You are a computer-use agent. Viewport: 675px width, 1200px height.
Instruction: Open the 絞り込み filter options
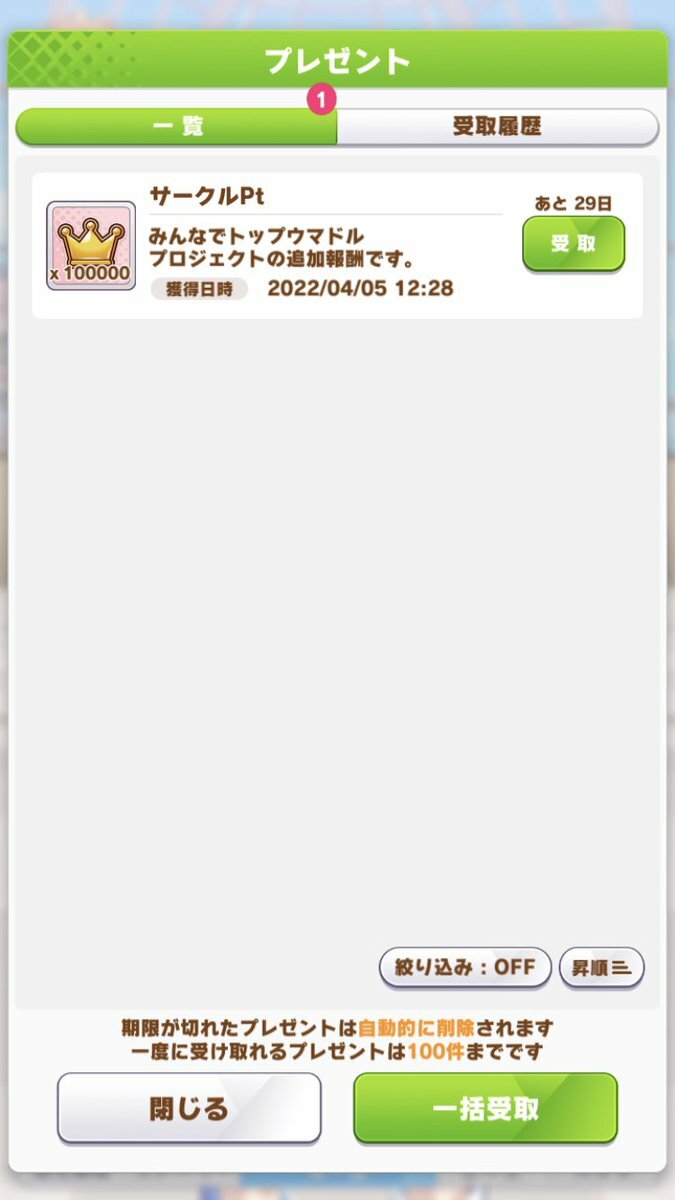coord(465,968)
